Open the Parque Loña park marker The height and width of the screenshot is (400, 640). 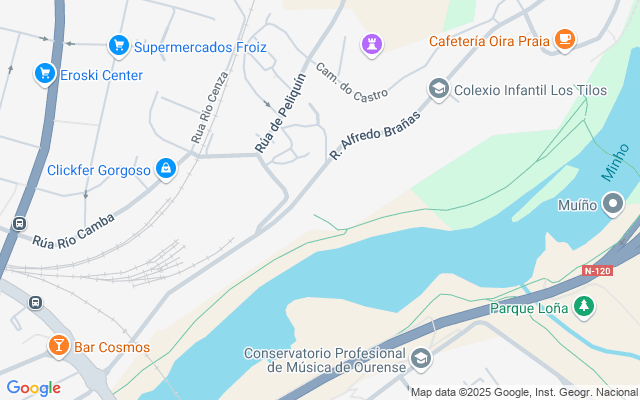click(584, 307)
